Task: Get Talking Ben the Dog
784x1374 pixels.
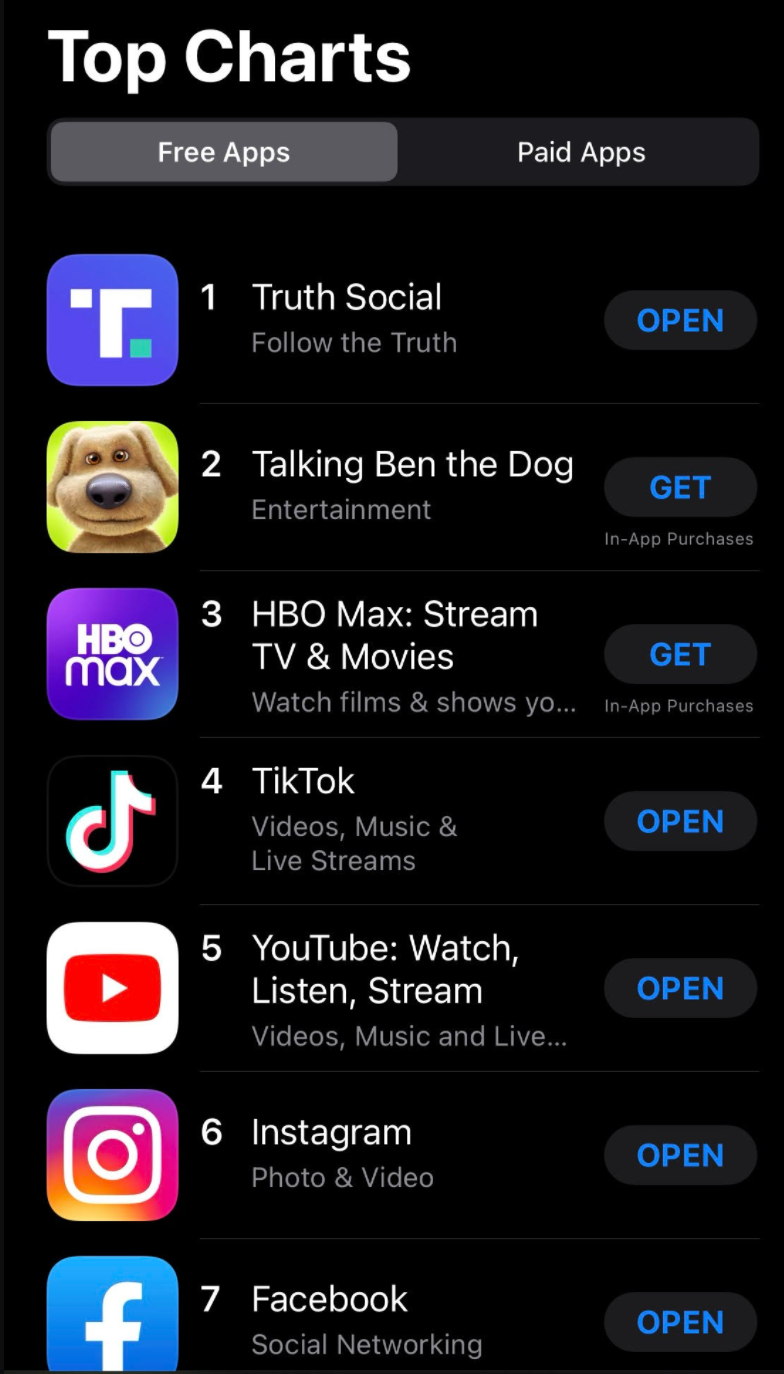Action: (680, 488)
